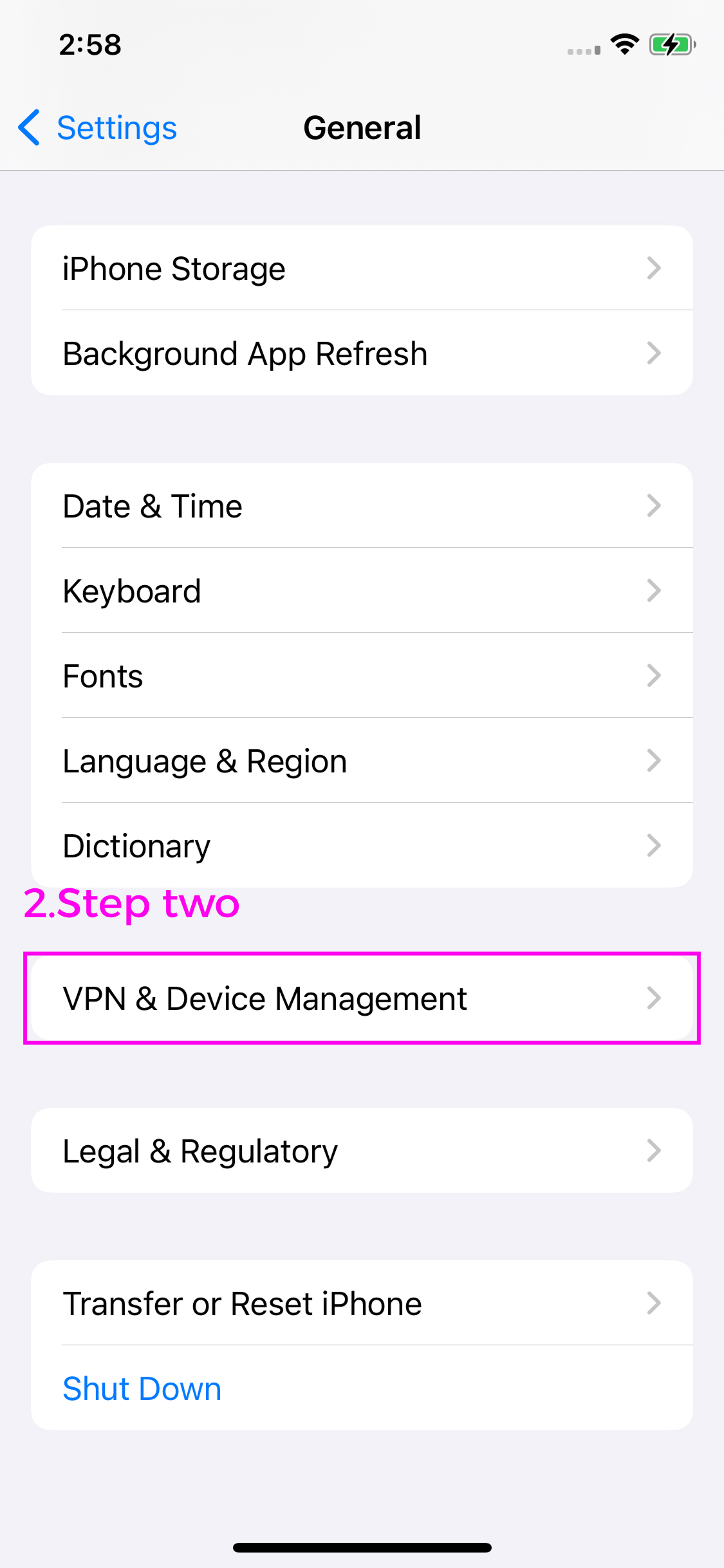Viewport: 724px width, 1568px height.
Task: Open iPhone Storage
Action: (x=360, y=268)
